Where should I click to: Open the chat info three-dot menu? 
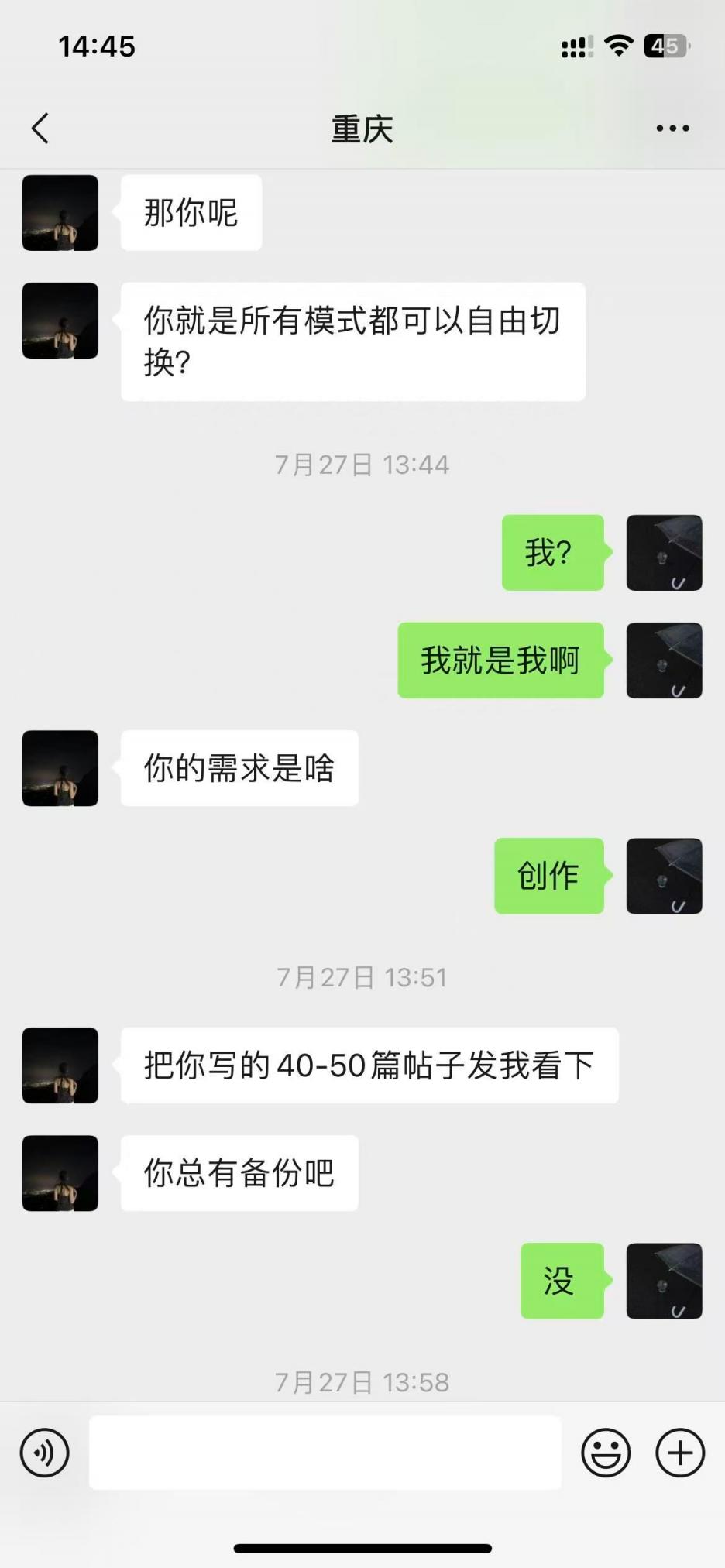[672, 129]
